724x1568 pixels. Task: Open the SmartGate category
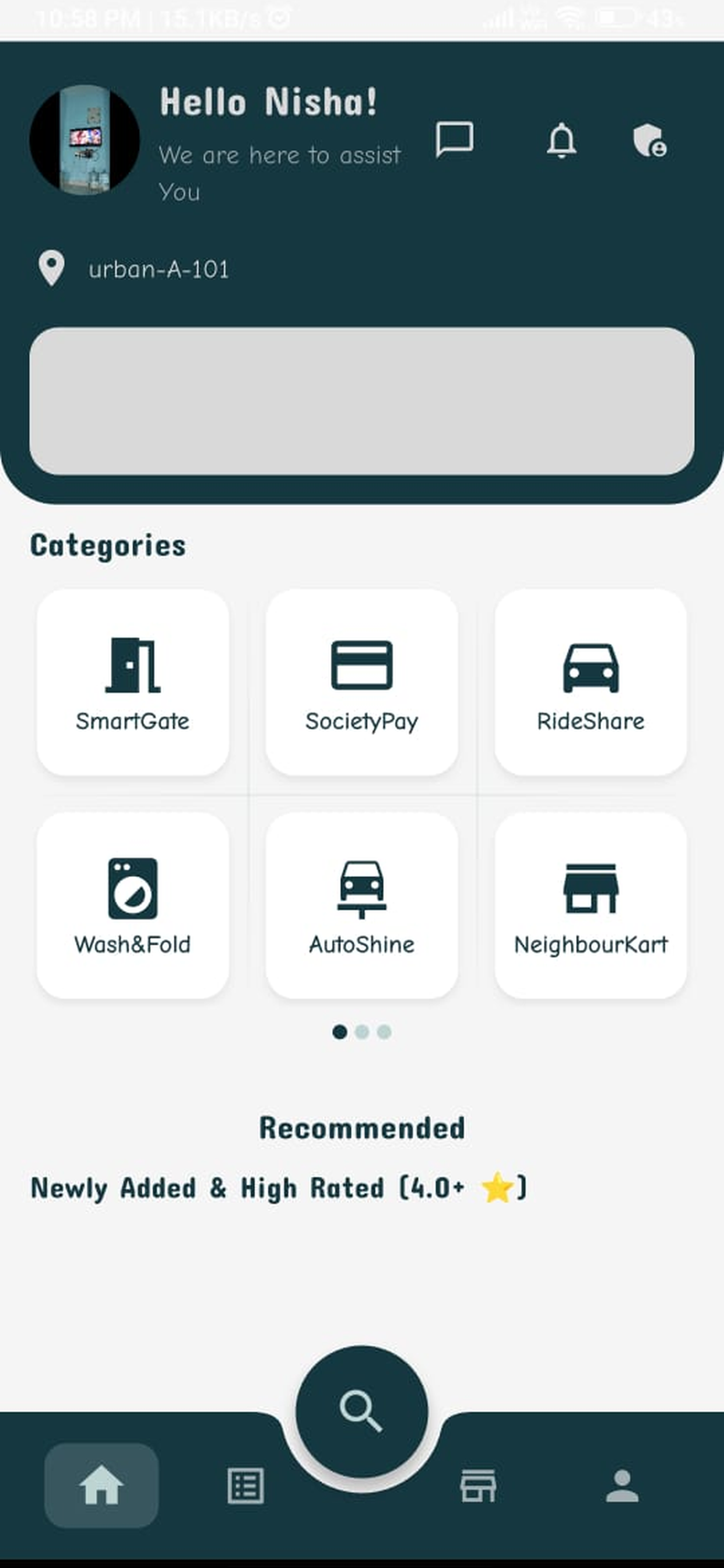[133, 682]
